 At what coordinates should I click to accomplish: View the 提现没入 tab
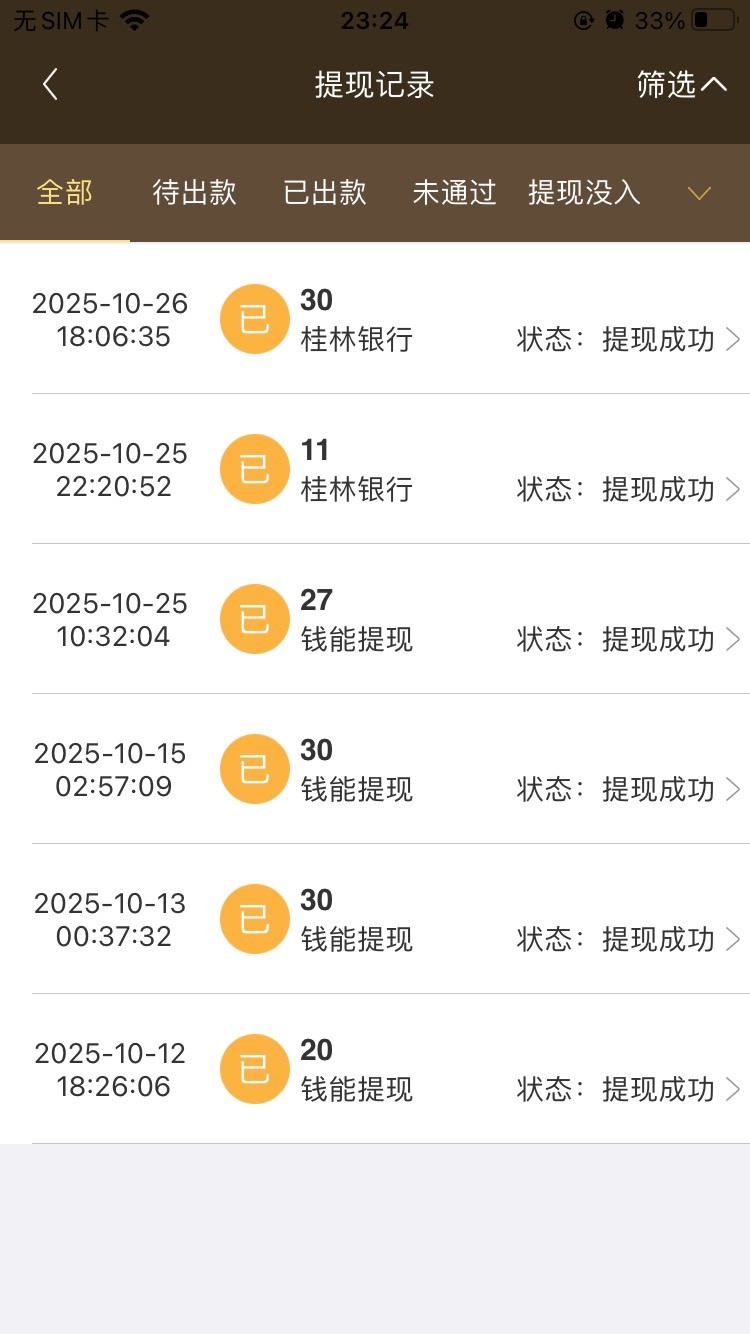coord(584,193)
